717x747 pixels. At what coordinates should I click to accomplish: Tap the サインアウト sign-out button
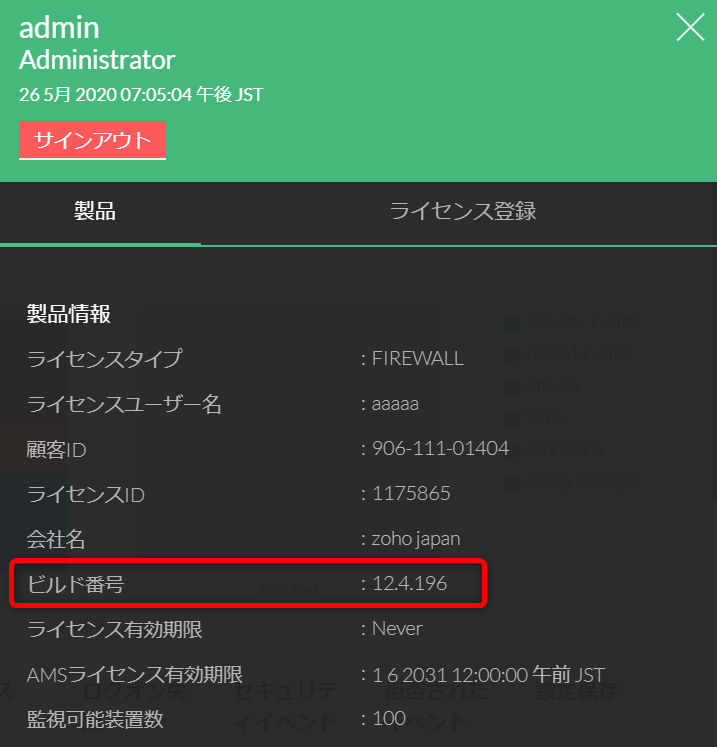pos(92,140)
